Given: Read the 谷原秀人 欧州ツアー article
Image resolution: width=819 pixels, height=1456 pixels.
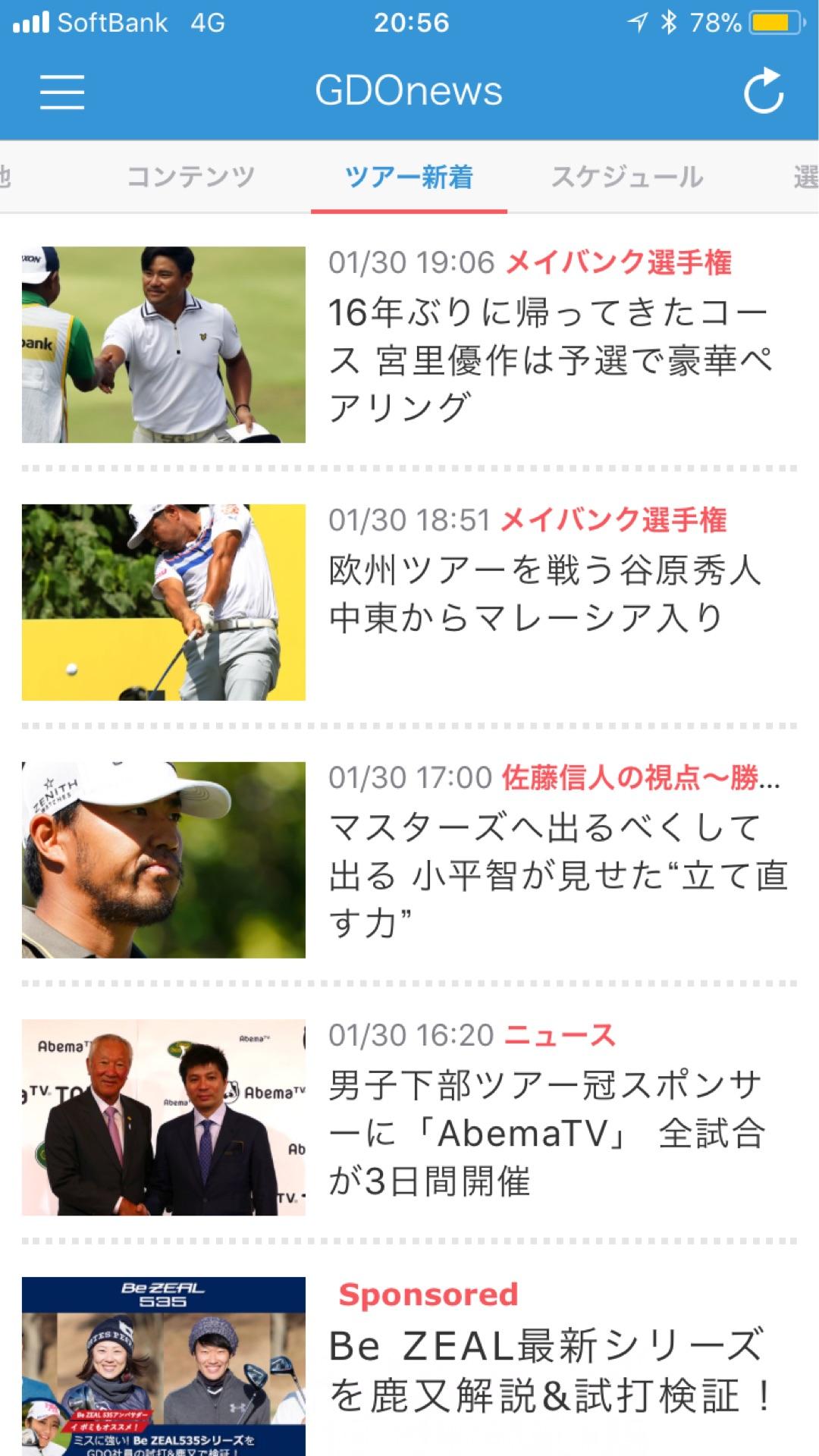Looking at the screenshot, I should 544,595.
